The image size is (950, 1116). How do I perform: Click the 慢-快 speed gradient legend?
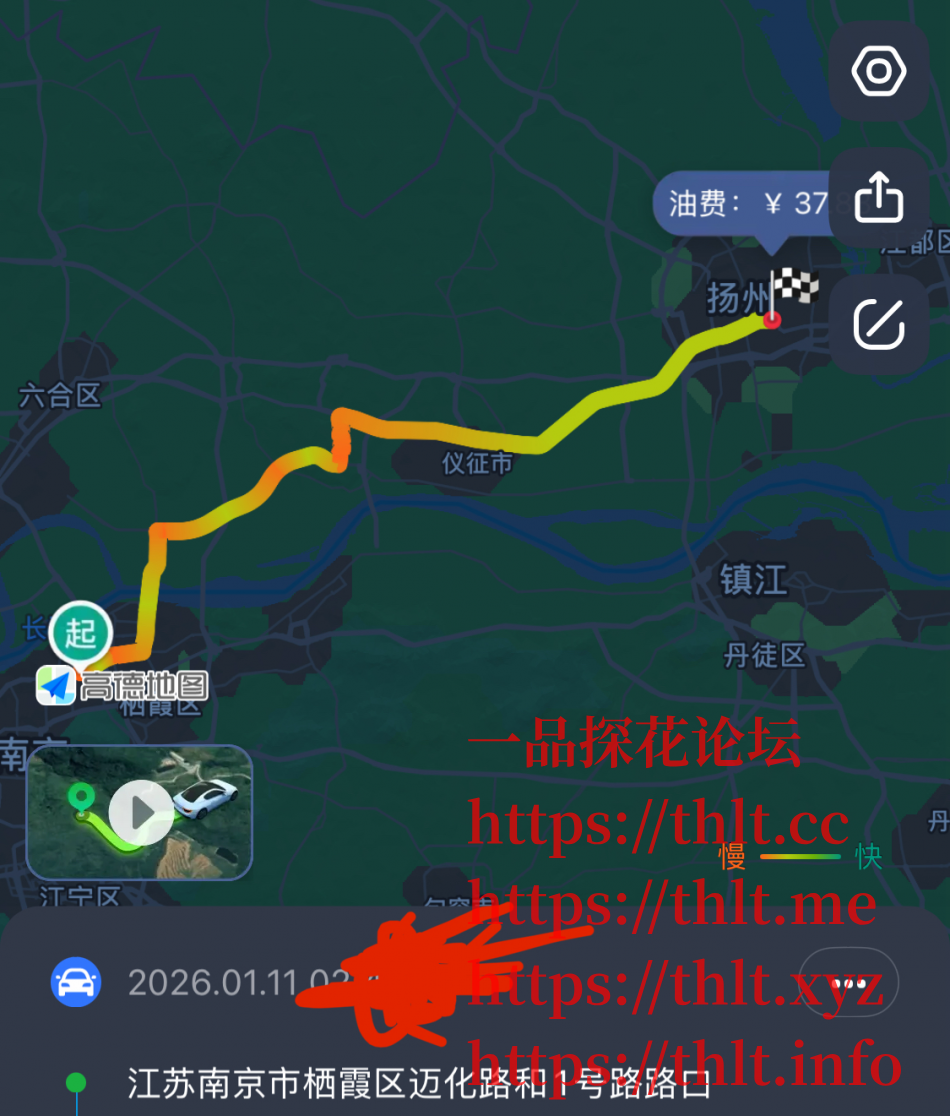798,857
